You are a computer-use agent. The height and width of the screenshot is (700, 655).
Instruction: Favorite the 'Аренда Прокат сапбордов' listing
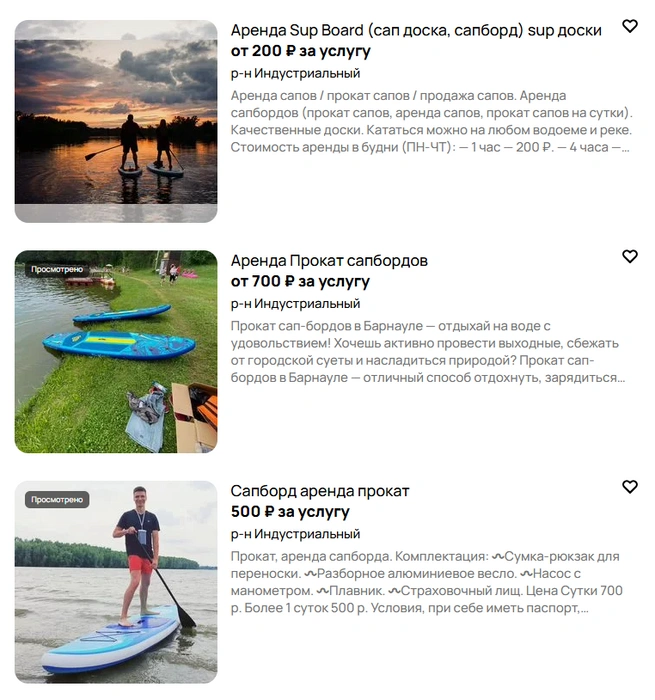pyautogui.click(x=629, y=257)
